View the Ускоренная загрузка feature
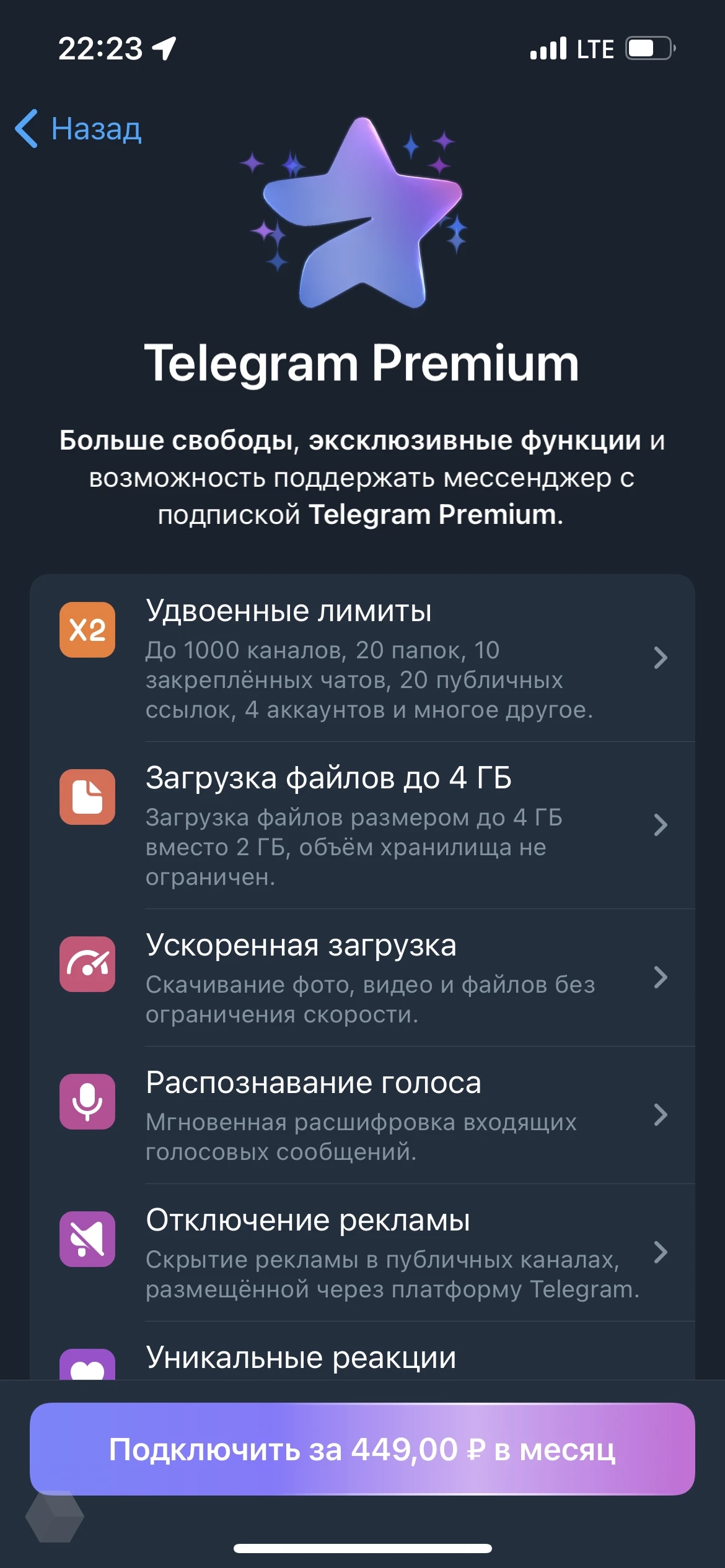This screenshot has height=1568, width=725. click(x=362, y=977)
